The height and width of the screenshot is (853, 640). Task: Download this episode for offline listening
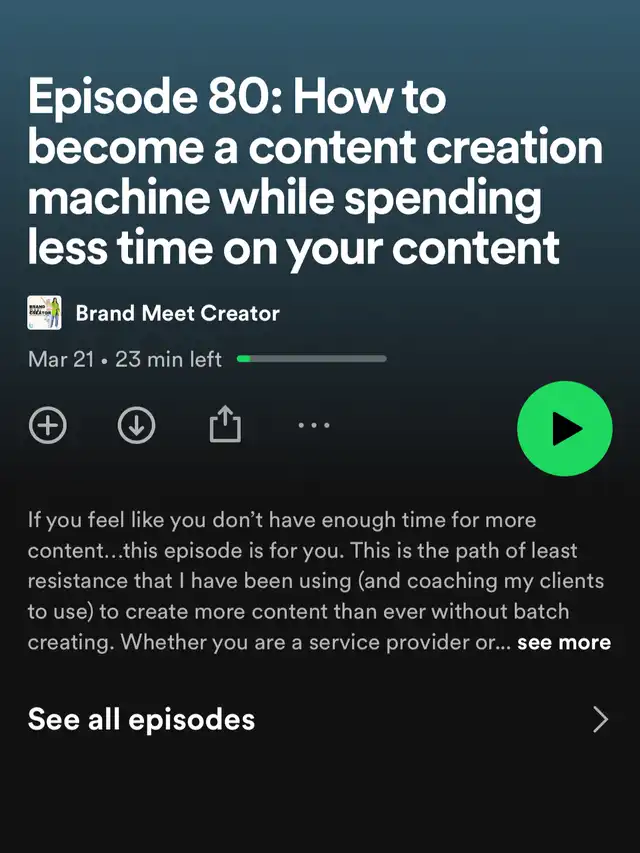pyautogui.click(x=136, y=426)
